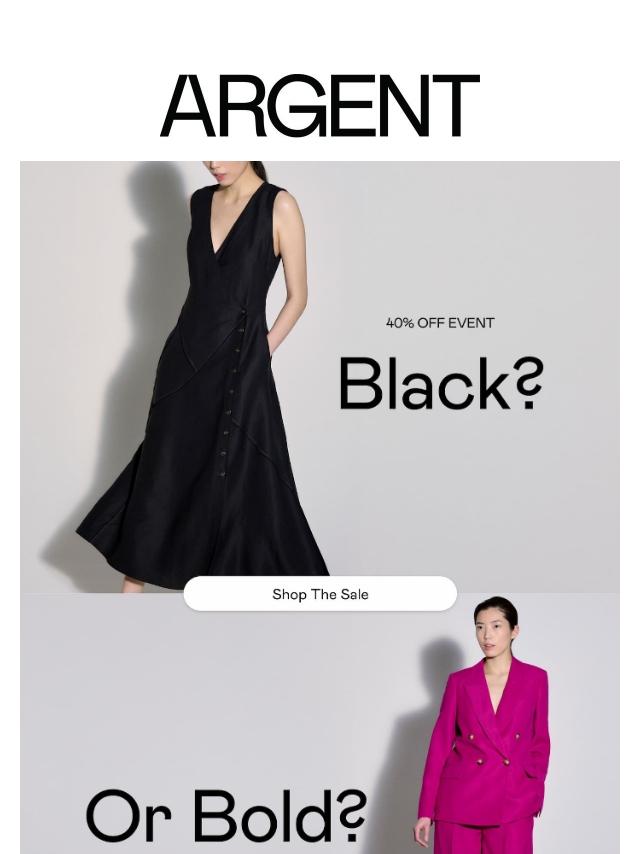Tap the Shop The Sale button

(x=320, y=594)
